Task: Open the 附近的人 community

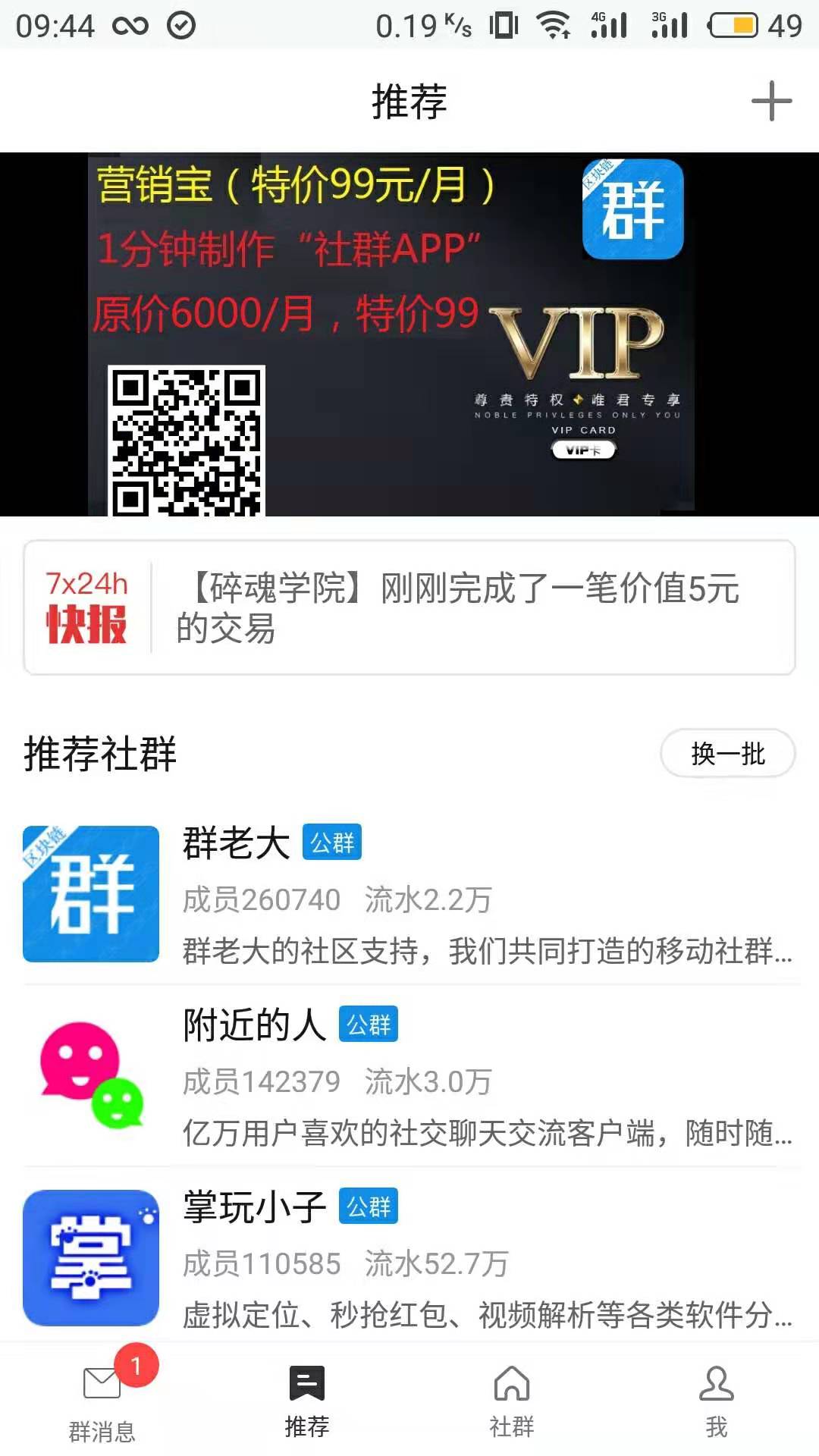Action: [409, 1077]
